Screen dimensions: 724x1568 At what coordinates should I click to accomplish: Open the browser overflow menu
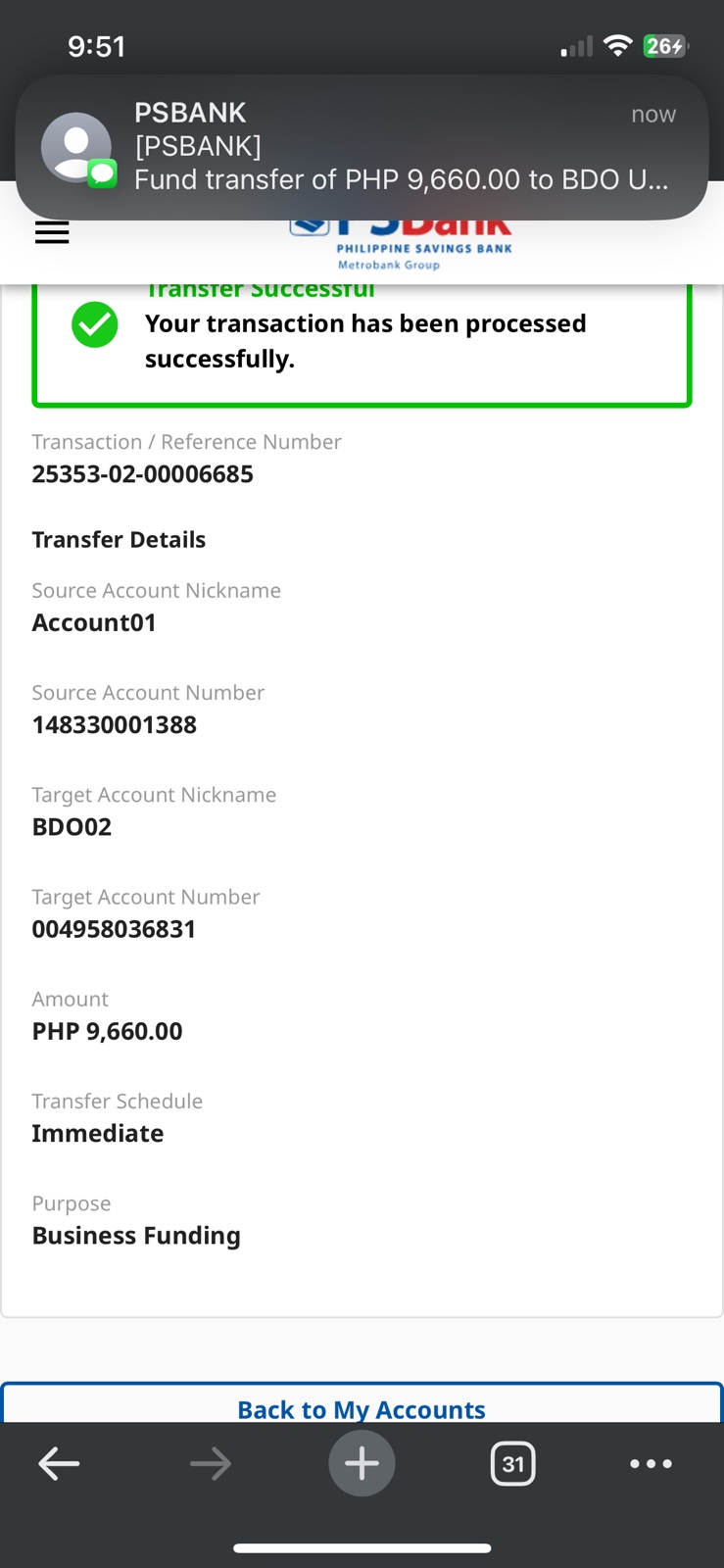pos(651,1464)
